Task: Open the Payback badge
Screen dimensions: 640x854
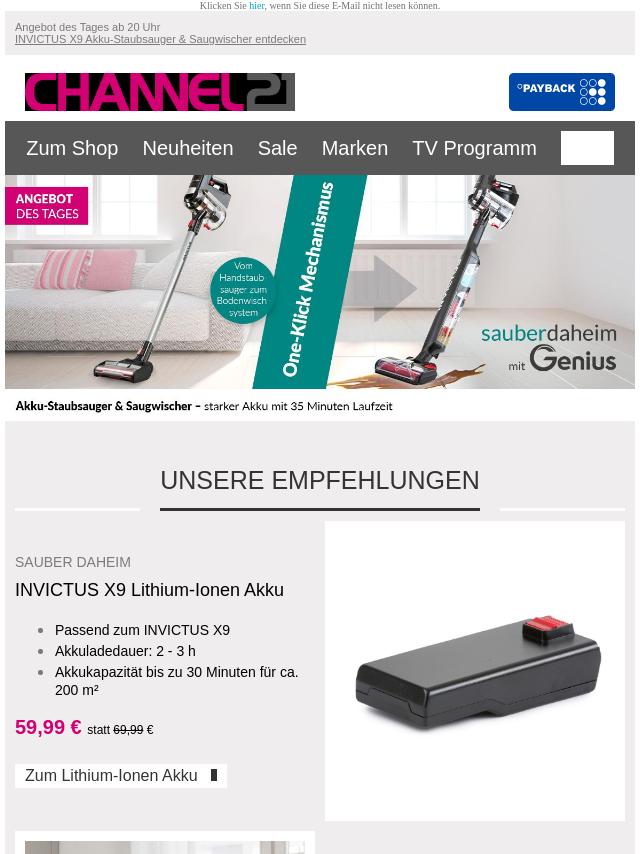Action: click(x=561, y=92)
